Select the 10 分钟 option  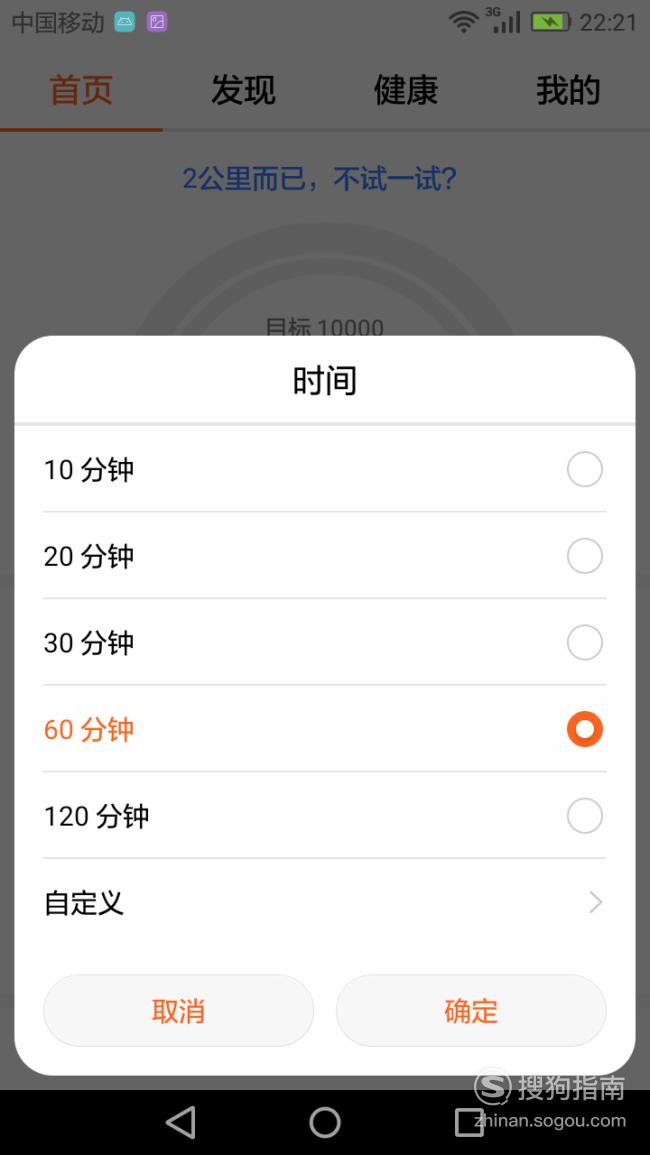point(324,469)
